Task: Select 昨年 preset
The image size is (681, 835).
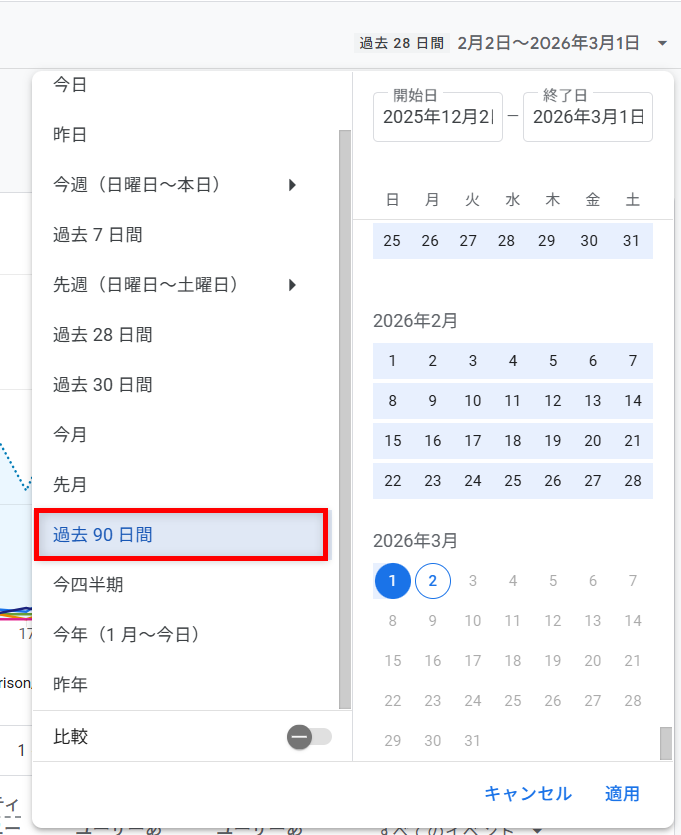Action: coord(70,684)
